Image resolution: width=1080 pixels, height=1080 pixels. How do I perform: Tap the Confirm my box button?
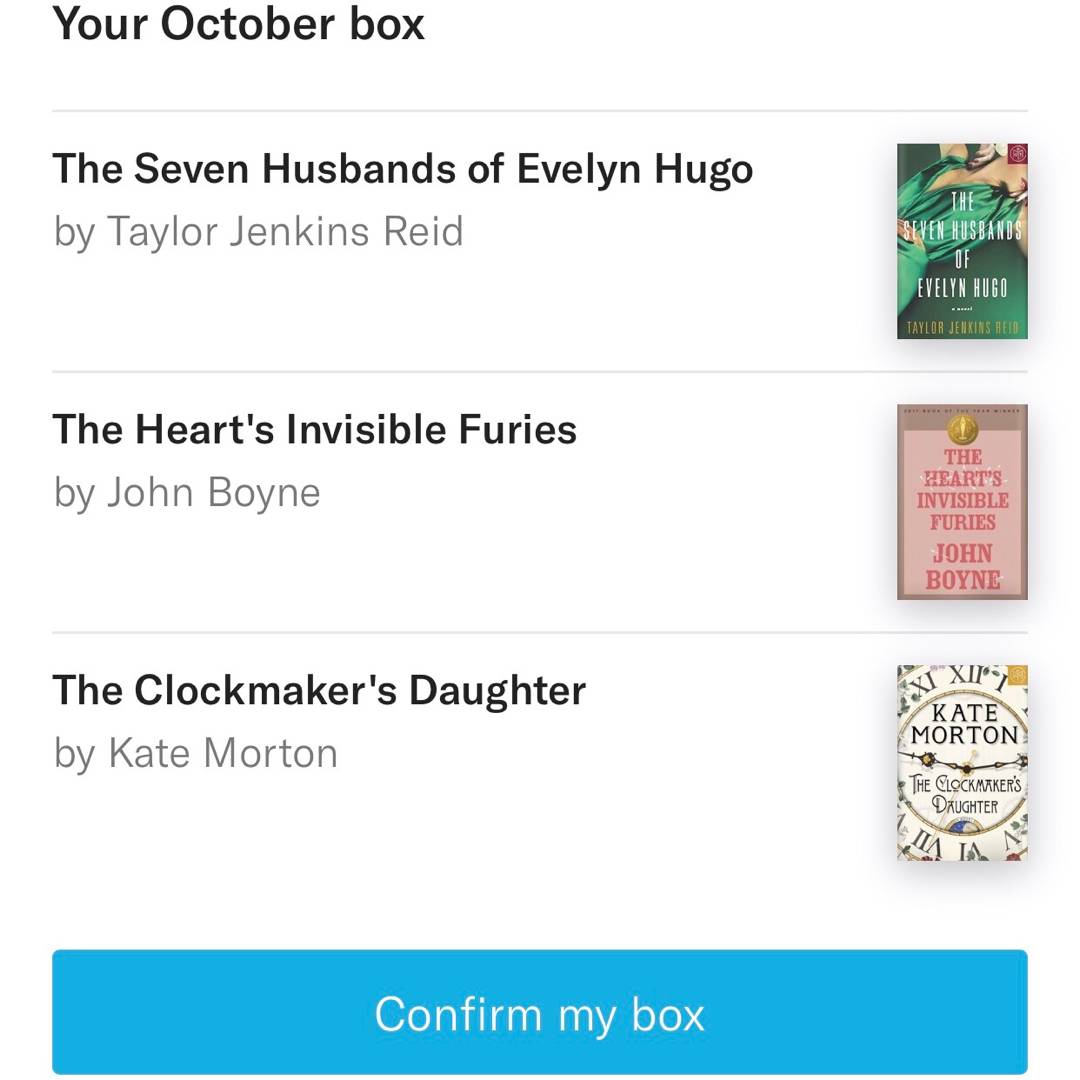tap(539, 1012)
